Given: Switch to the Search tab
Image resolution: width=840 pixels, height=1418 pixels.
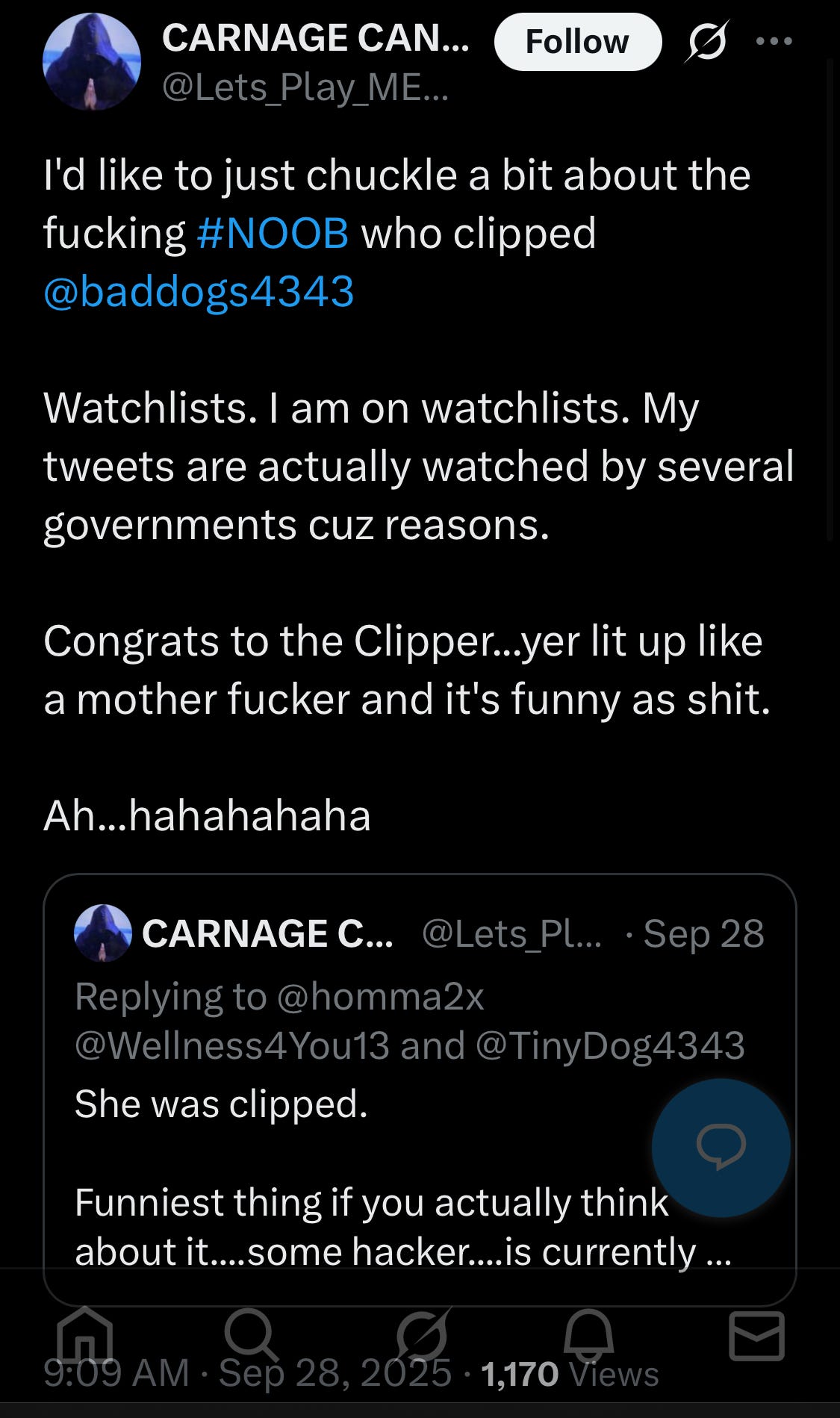Looking at the screenshot, I should pyautogui.click(x=252, y=1335).
